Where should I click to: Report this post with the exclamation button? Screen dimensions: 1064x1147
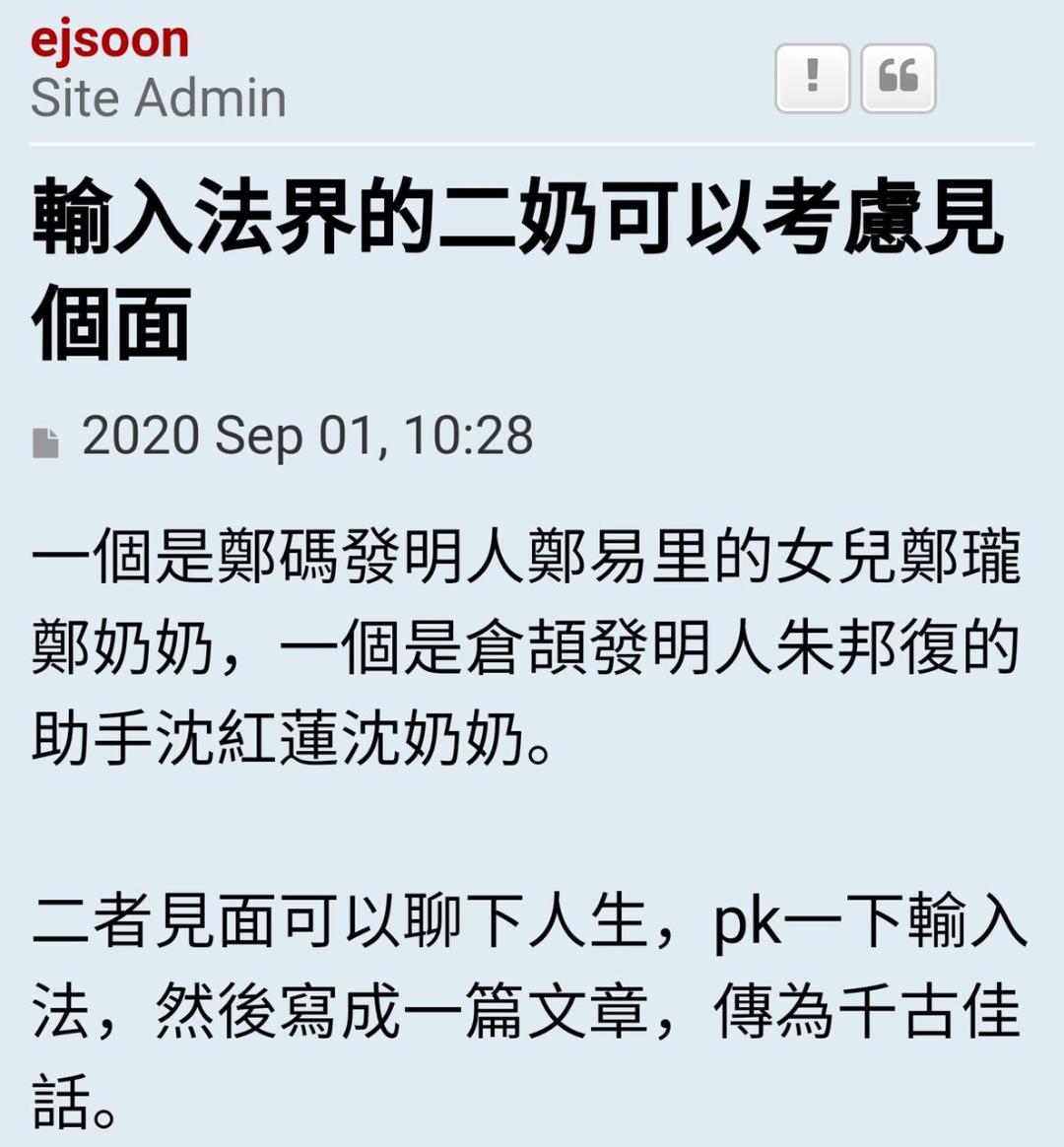pyautogui.click(x=812, y=78)
